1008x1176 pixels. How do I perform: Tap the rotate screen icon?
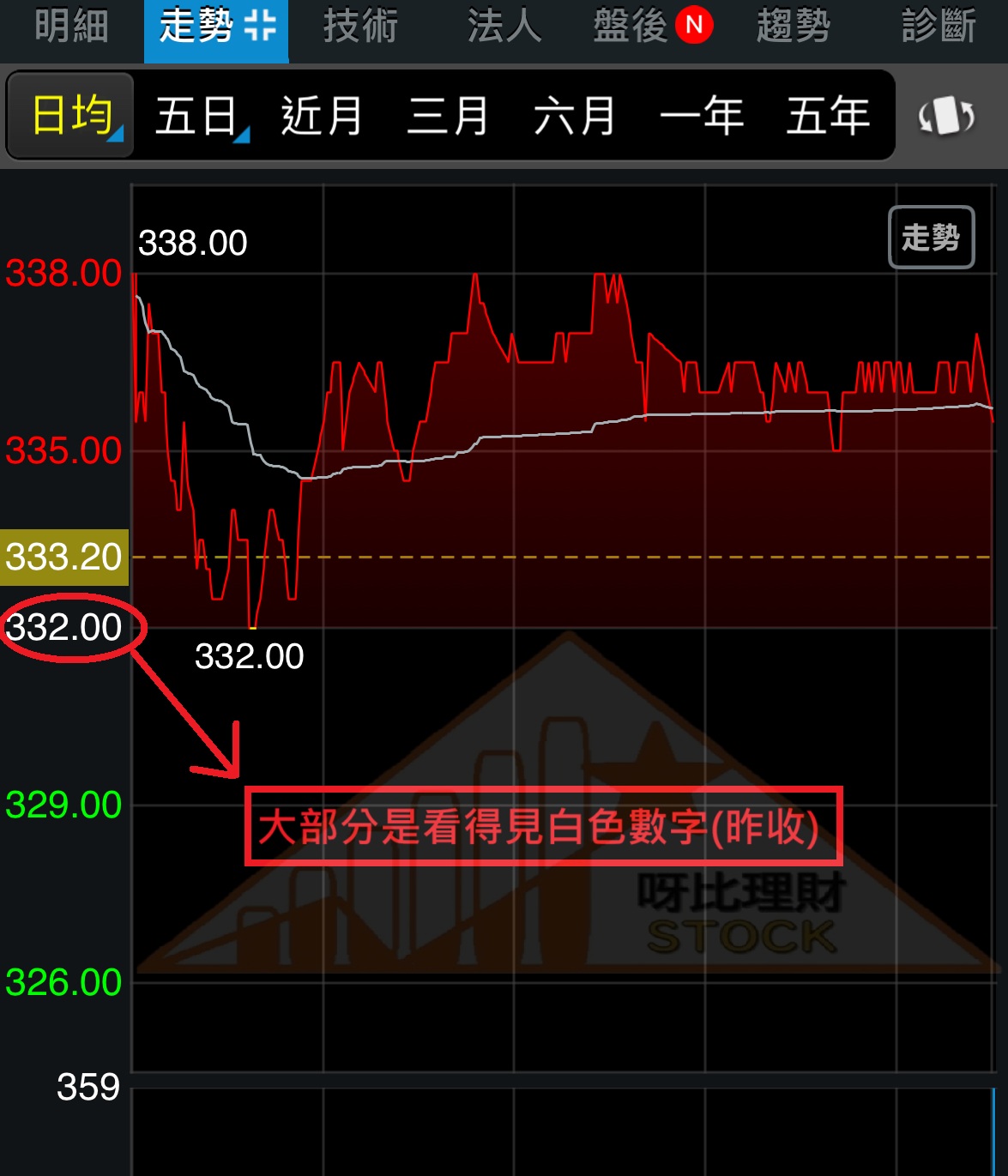(x=946, y=116)
